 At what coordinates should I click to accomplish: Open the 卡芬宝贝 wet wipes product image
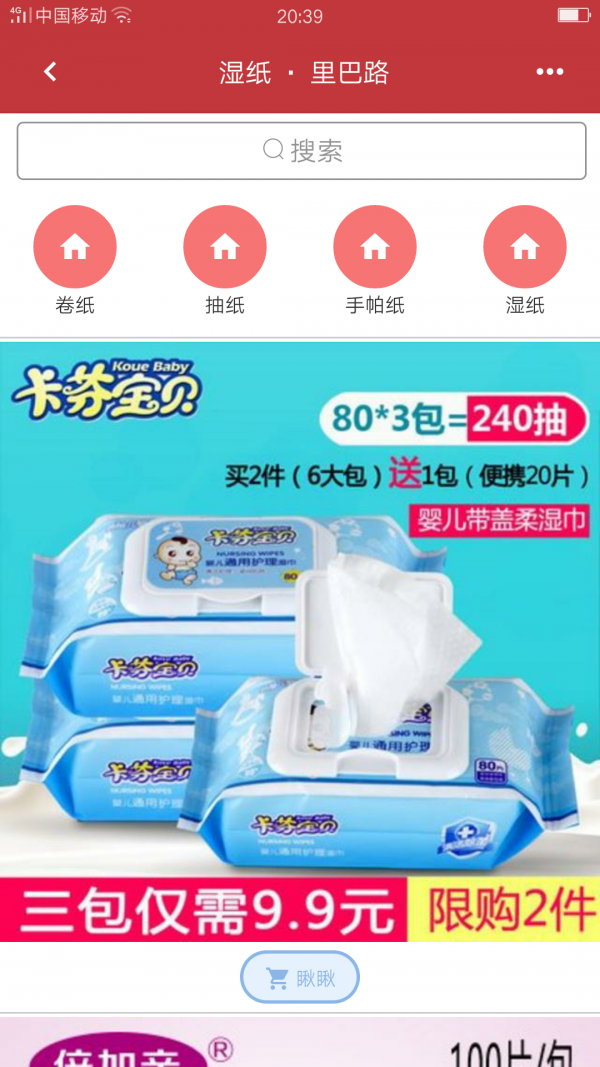(300, 640)
